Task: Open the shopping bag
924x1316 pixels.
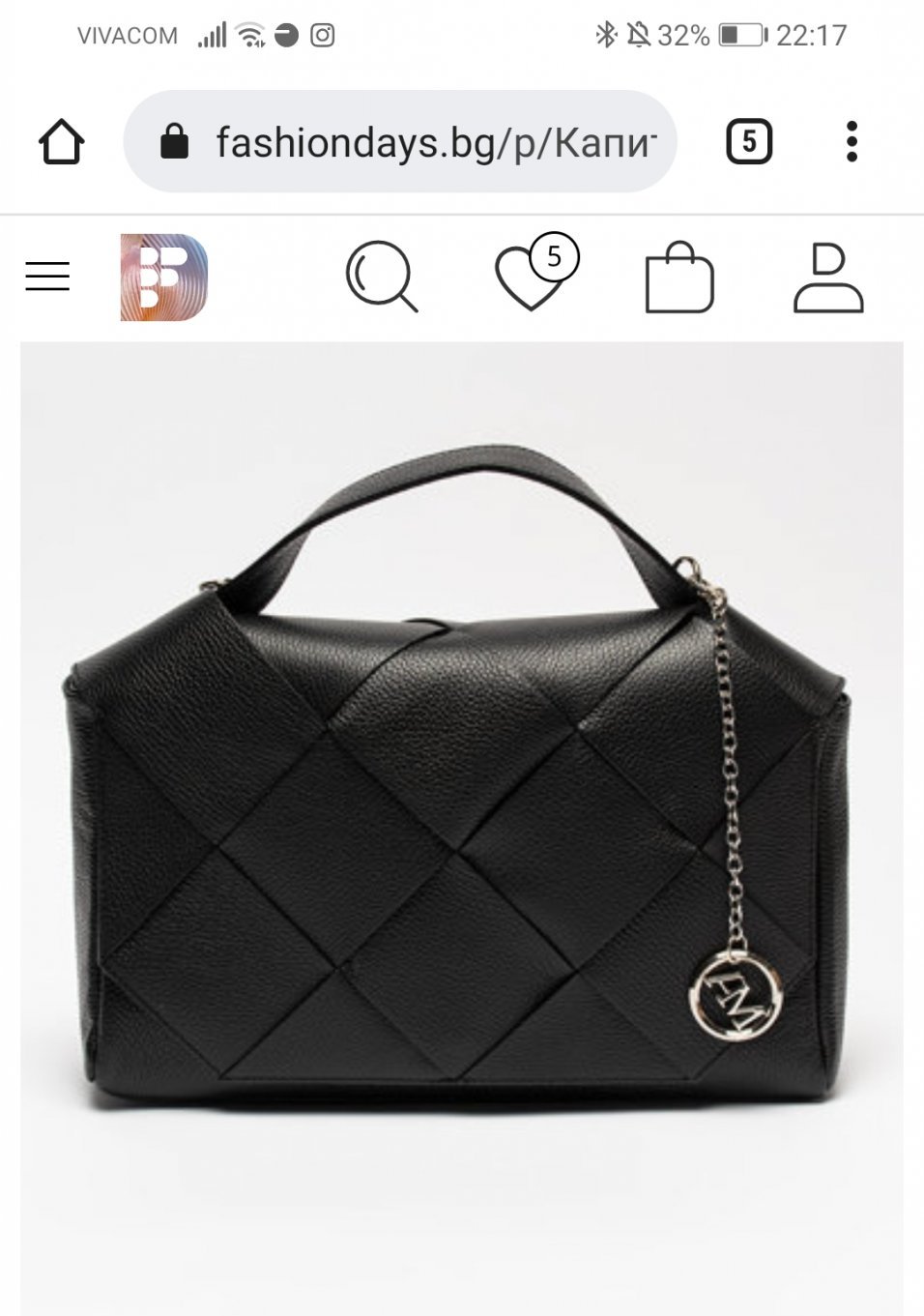Action: coord(679,278)
